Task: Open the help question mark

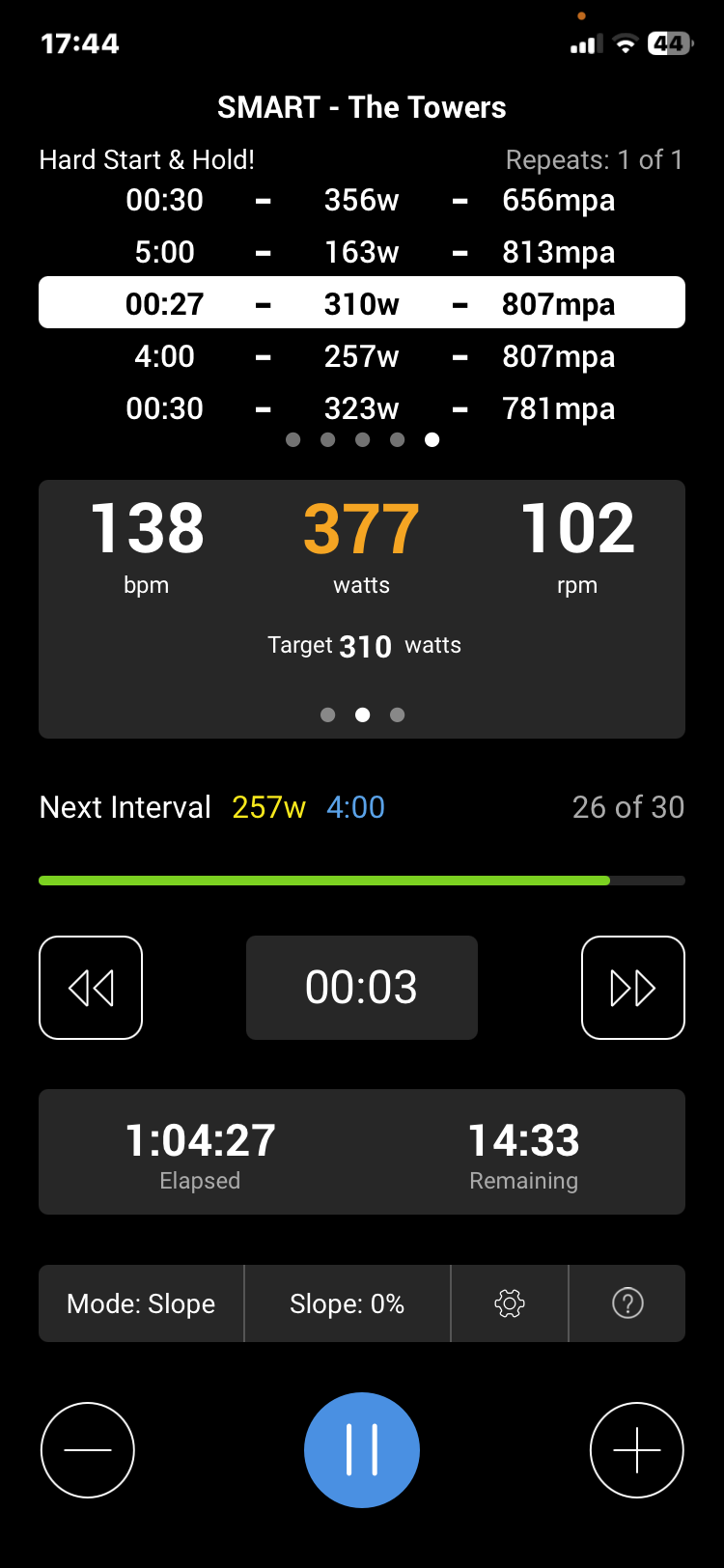Action: pos(627,1303)
